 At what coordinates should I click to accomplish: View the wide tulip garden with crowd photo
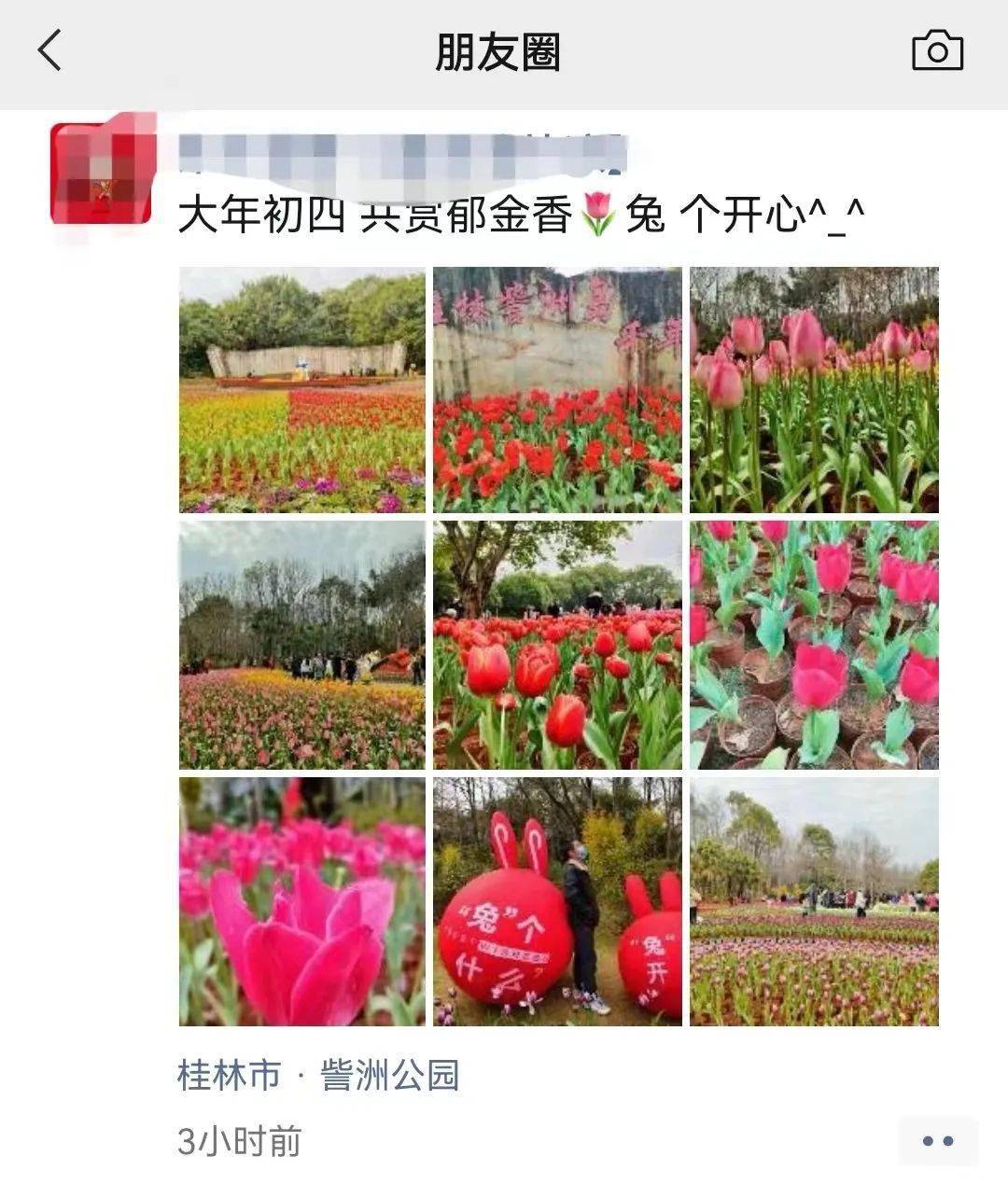814,901
